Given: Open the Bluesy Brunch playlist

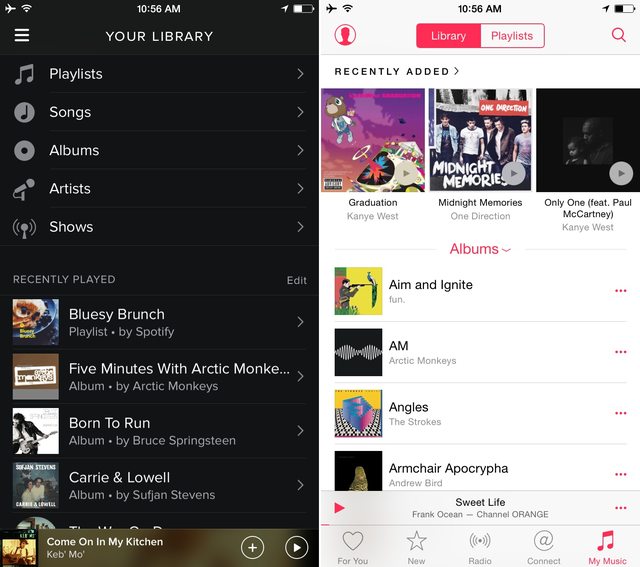Looking at the screenshot, I should (x=160, y=322).
